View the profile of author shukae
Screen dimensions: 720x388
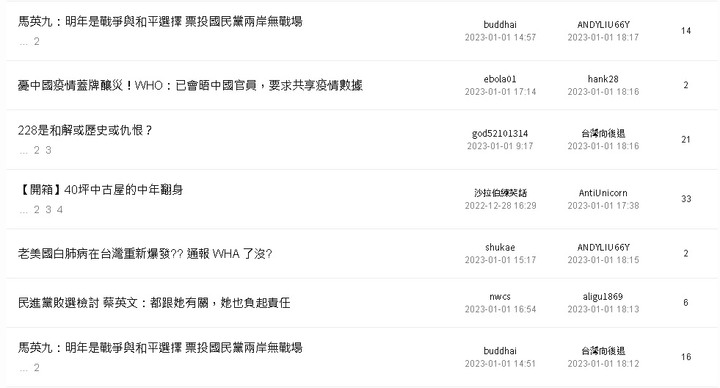click(x=500, y=247)
